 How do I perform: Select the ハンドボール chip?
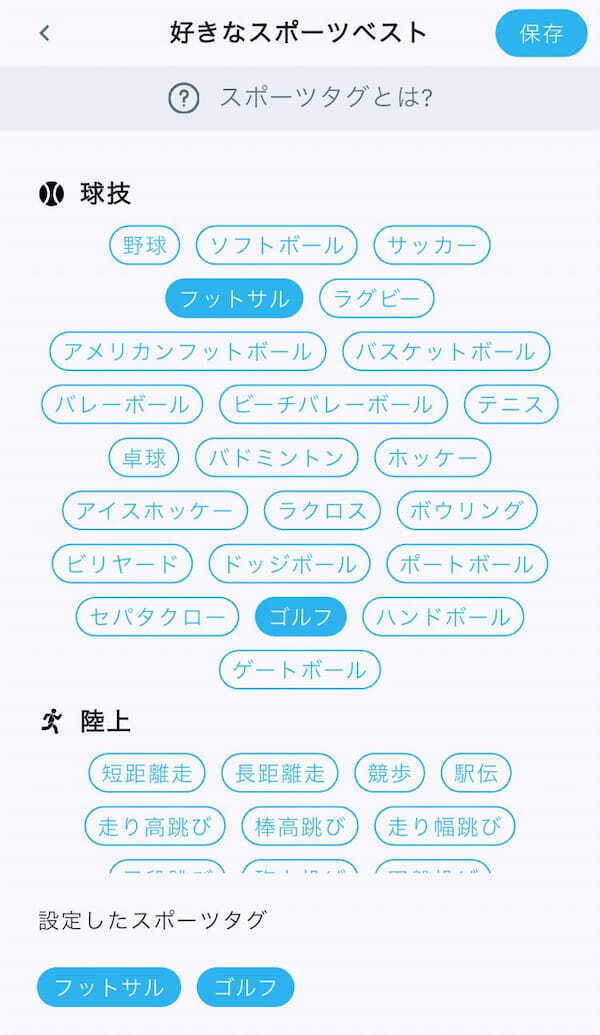(x=443, y=617)
